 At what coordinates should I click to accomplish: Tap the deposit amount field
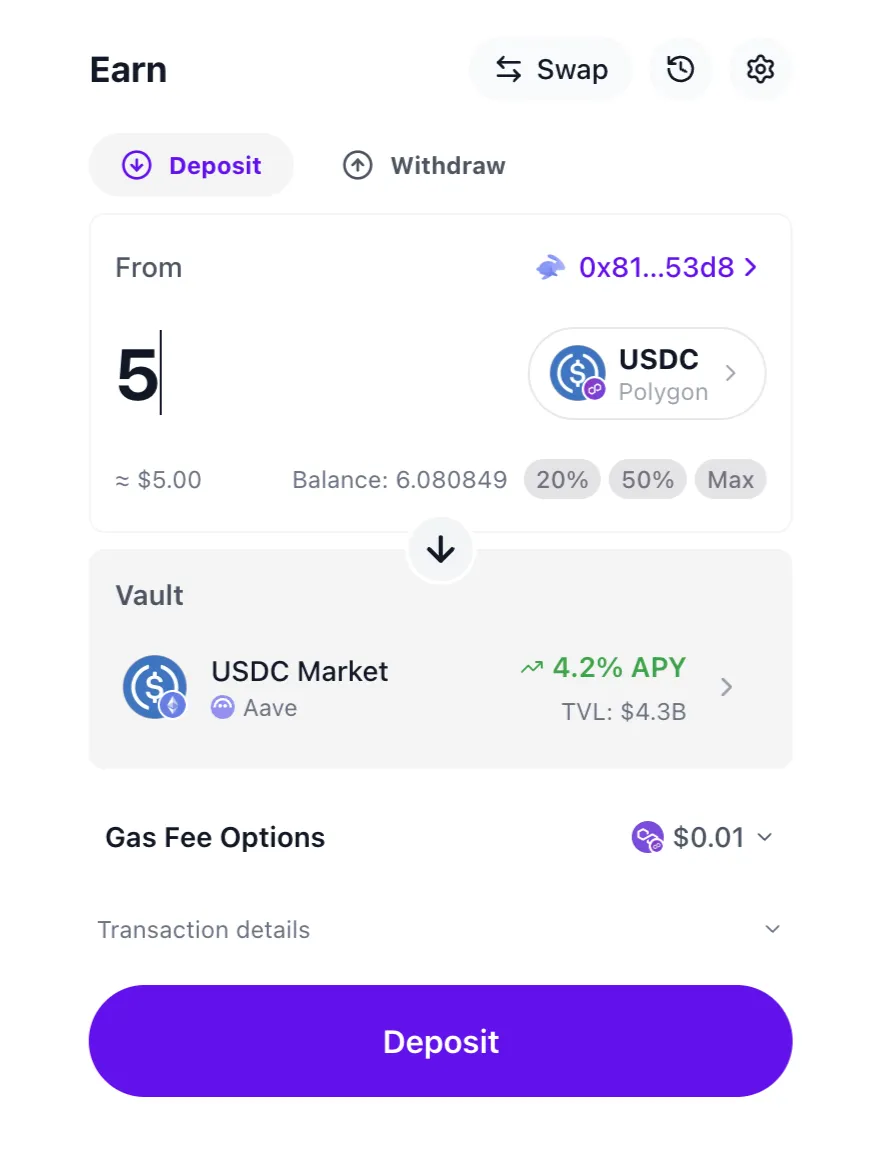300,376
